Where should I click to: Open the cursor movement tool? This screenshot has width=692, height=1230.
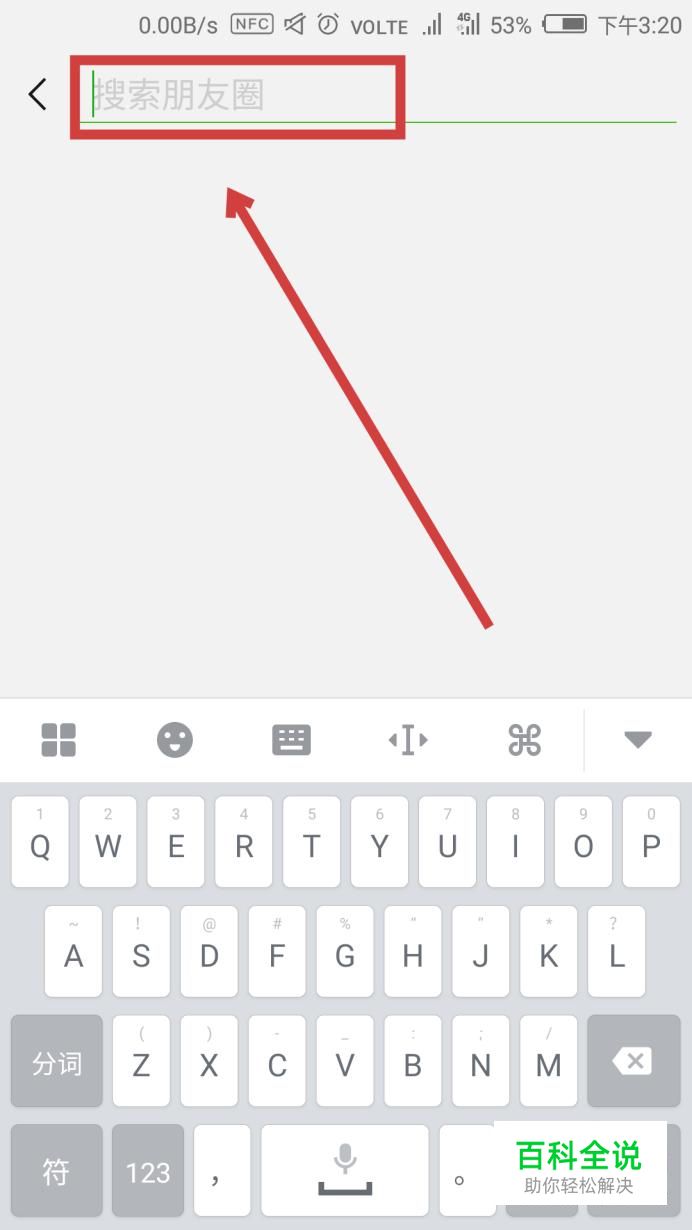click(408, 740)
